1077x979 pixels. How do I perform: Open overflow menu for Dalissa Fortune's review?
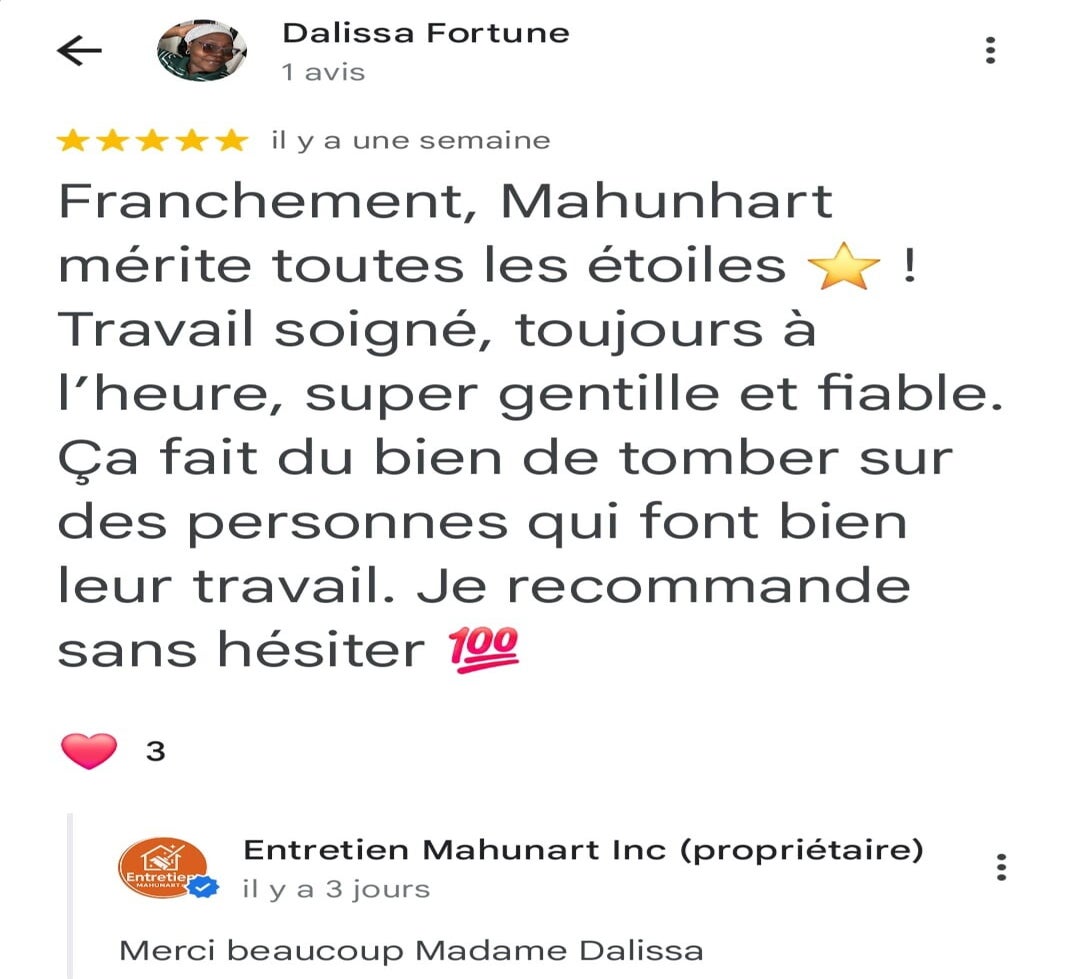[989, 50]
